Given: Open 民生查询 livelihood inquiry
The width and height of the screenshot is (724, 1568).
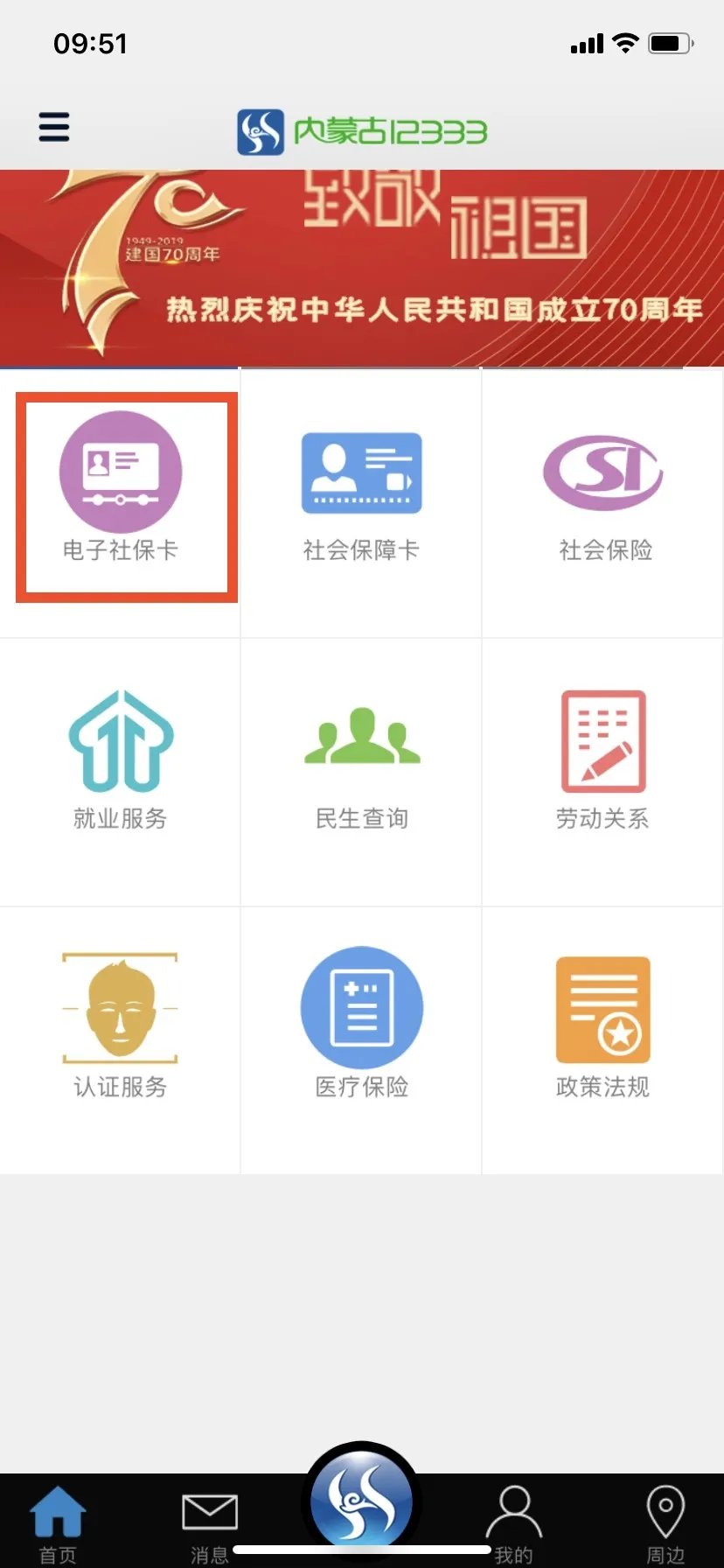Looking at the screenshot, I should [361, 763].
